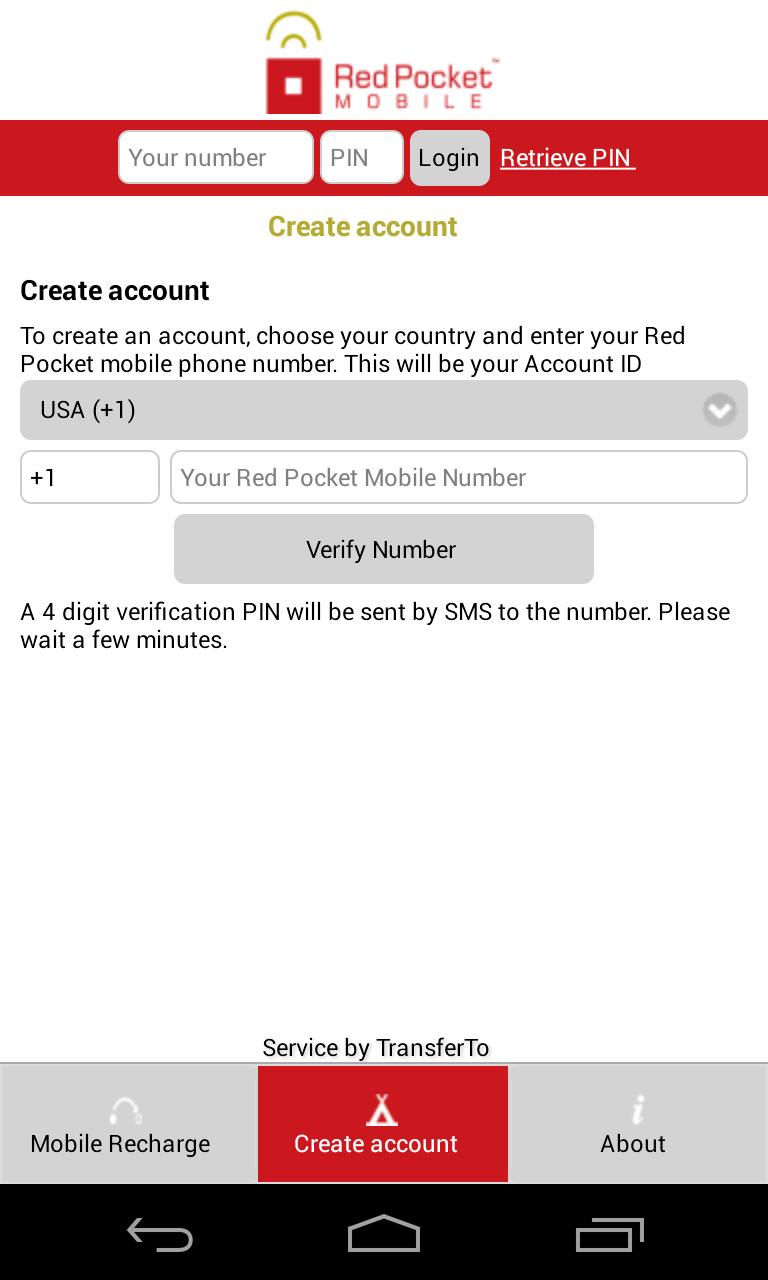Select the Create account tab
This screenshot has width=768, height=1280.
[x=382, y=1124]
